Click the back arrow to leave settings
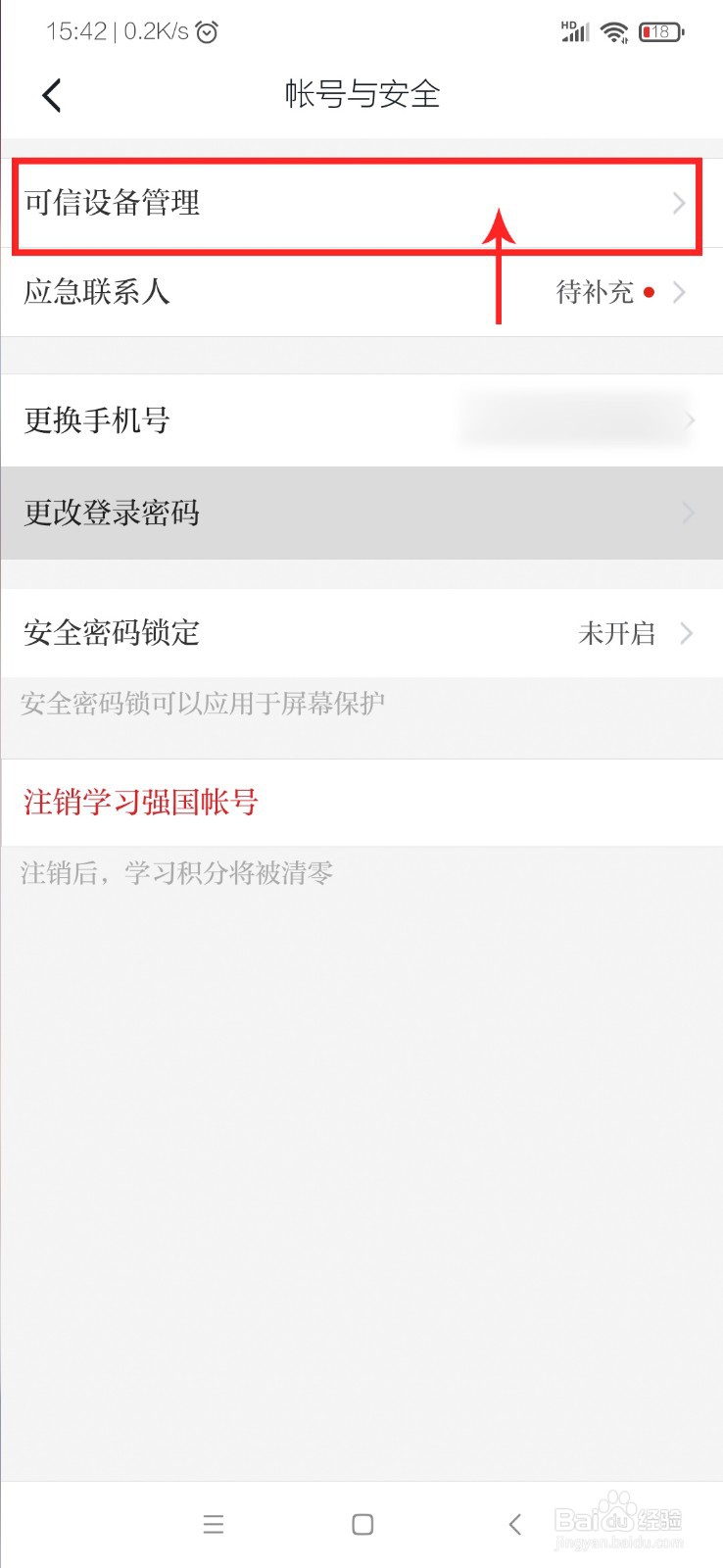723x1568 pixels. click(x=51, y=94)
